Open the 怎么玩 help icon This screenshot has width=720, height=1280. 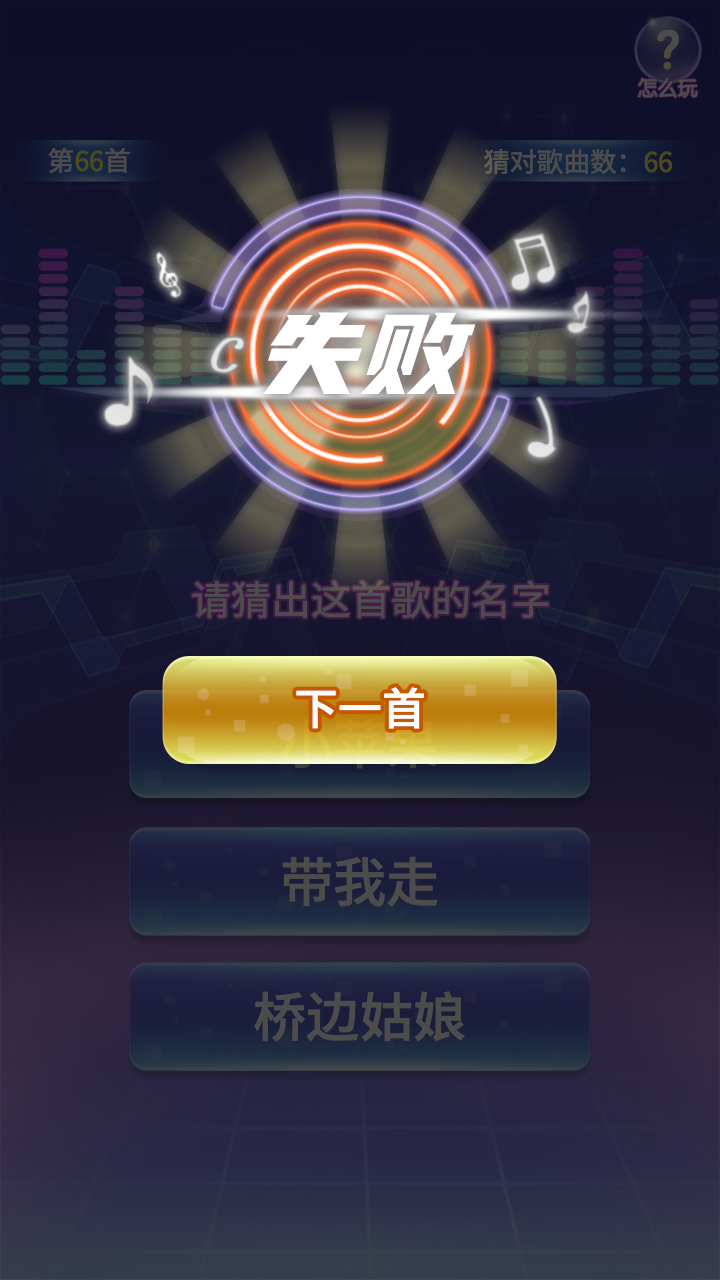[668, 58]
